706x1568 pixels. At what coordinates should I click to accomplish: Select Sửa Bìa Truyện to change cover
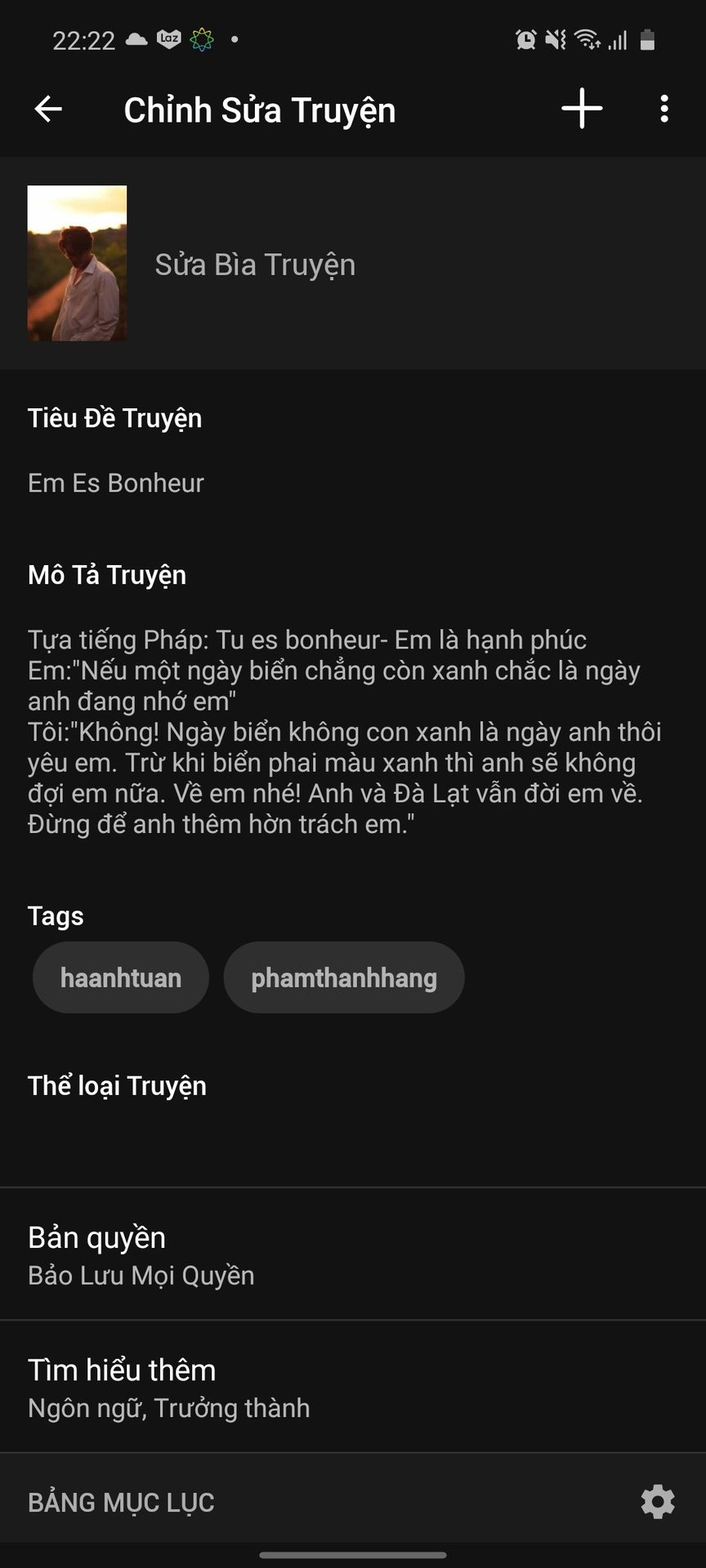click(255, 265)
